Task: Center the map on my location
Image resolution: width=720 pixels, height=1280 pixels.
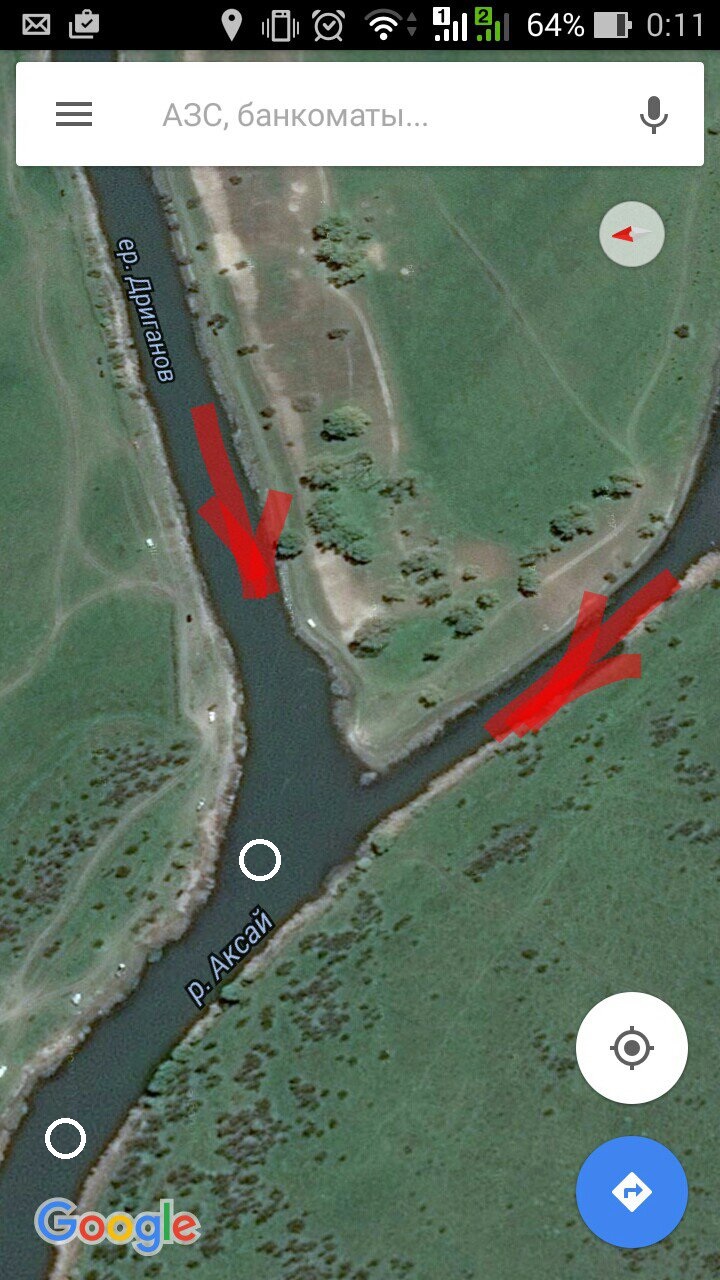Action: pos(632,1048)
